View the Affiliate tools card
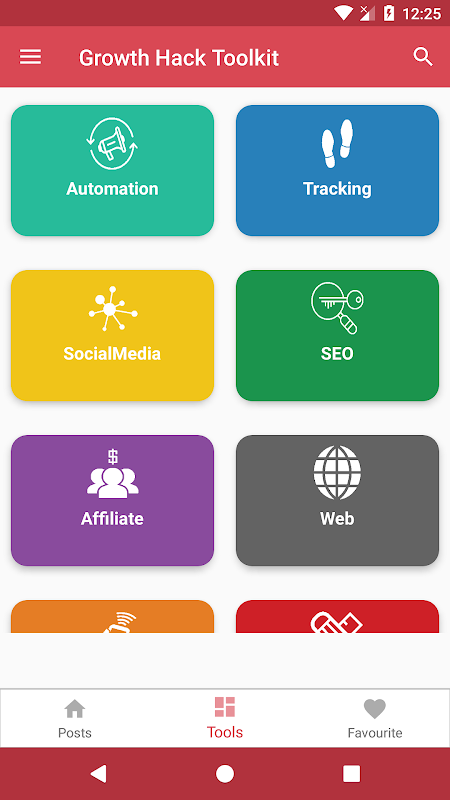Screen dimensions: 450x800 (x=112, y=501)
